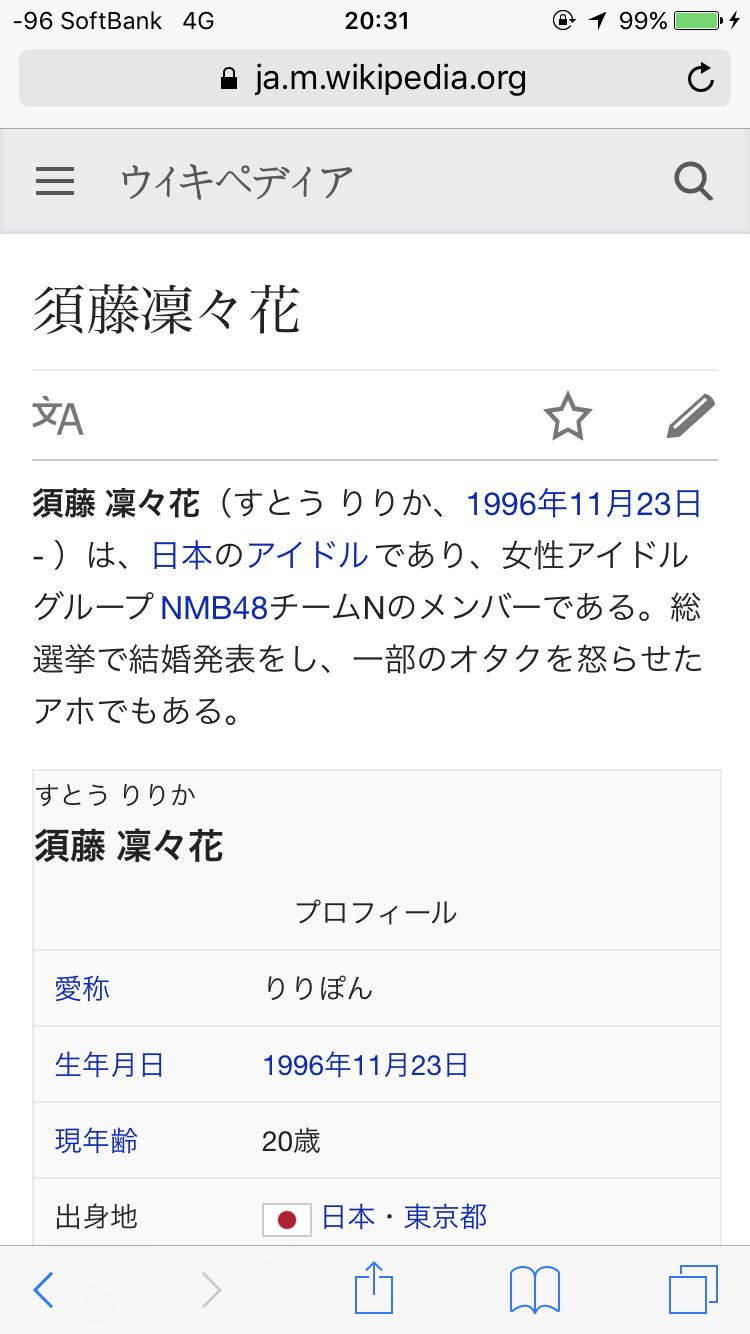Open Safari bookmarks
This screenshot has width=750, height=1334.
coord(535,1290)
